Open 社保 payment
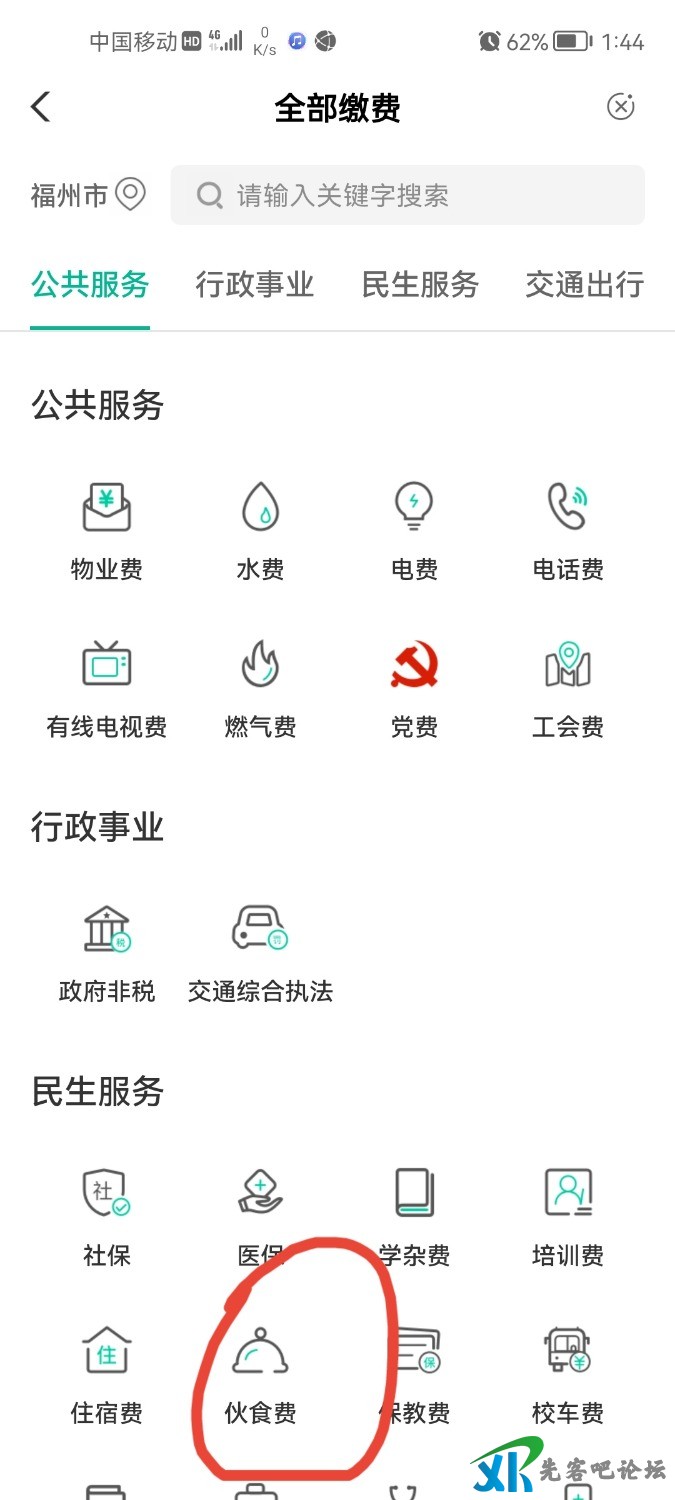This screenshot has height=1500, width=675. pyautogui.click(x=107, y=1216)
